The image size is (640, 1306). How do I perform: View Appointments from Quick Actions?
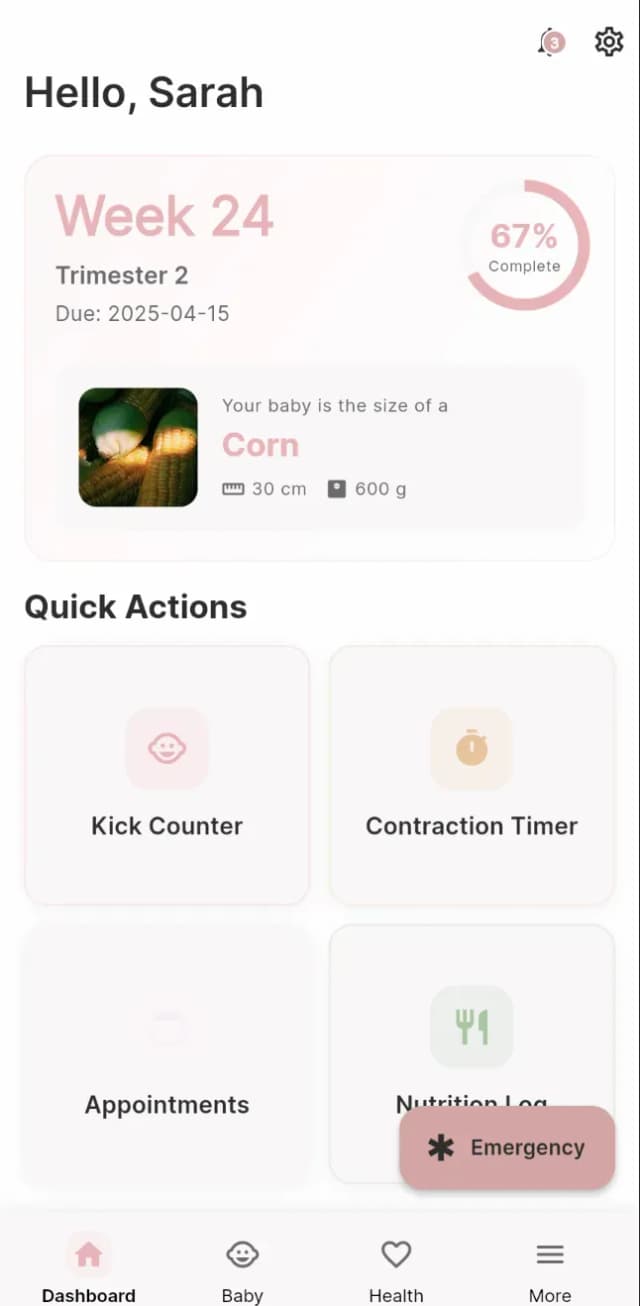[167, 1055]
